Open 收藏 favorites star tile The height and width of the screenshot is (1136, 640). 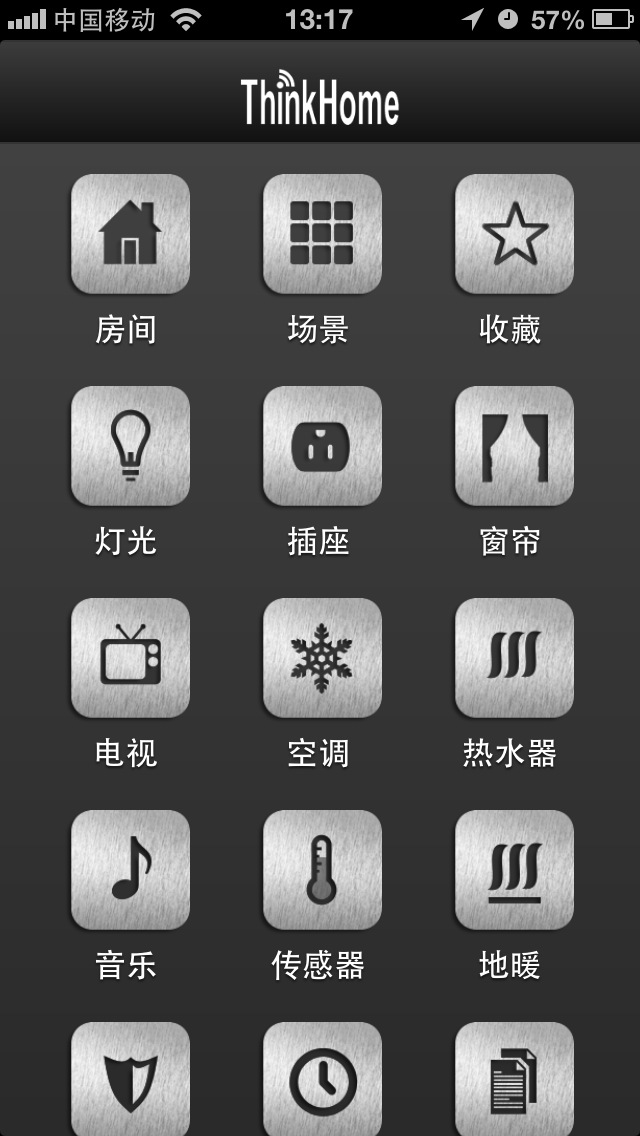(x=514, y=234)
